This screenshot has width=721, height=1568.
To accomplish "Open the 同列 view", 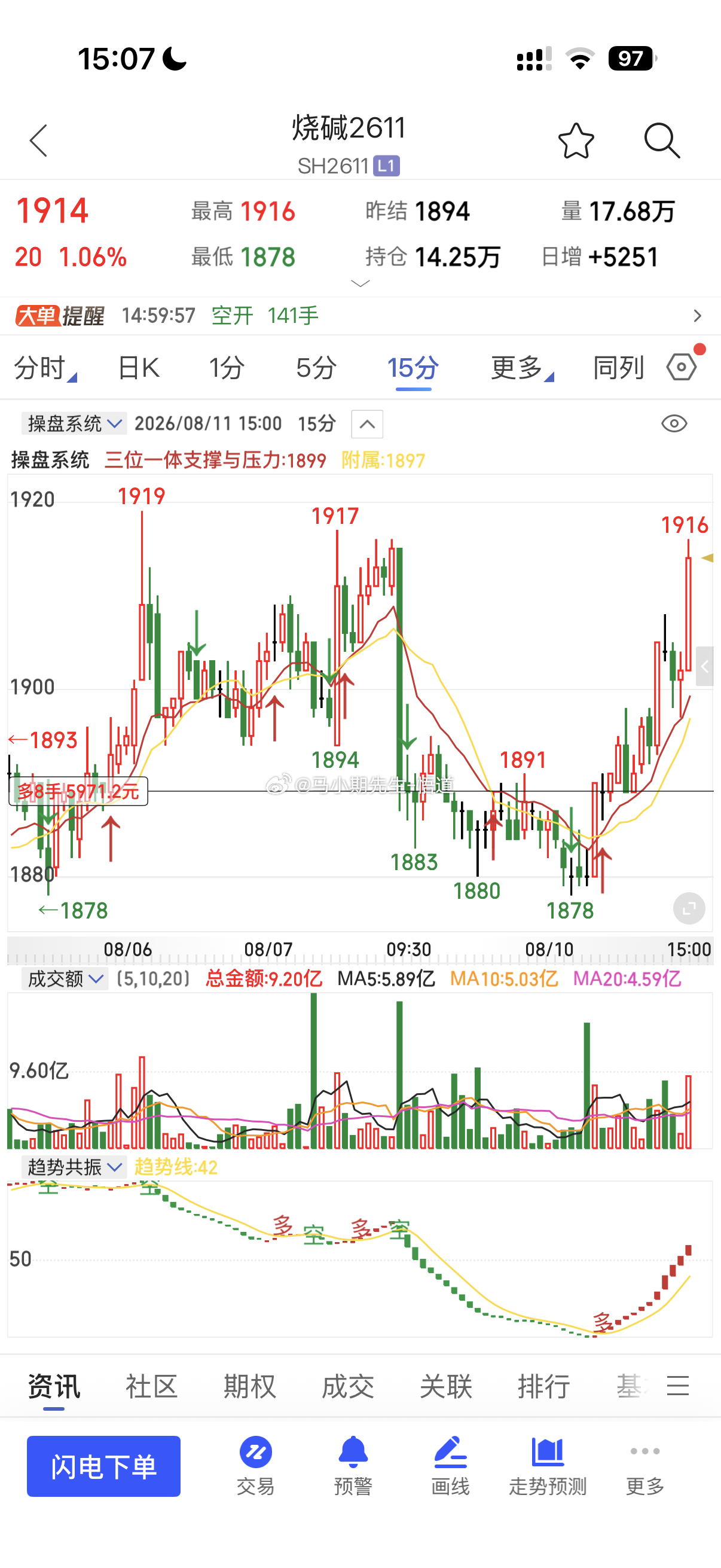I will pyautogui.click(x=619, y=368).
